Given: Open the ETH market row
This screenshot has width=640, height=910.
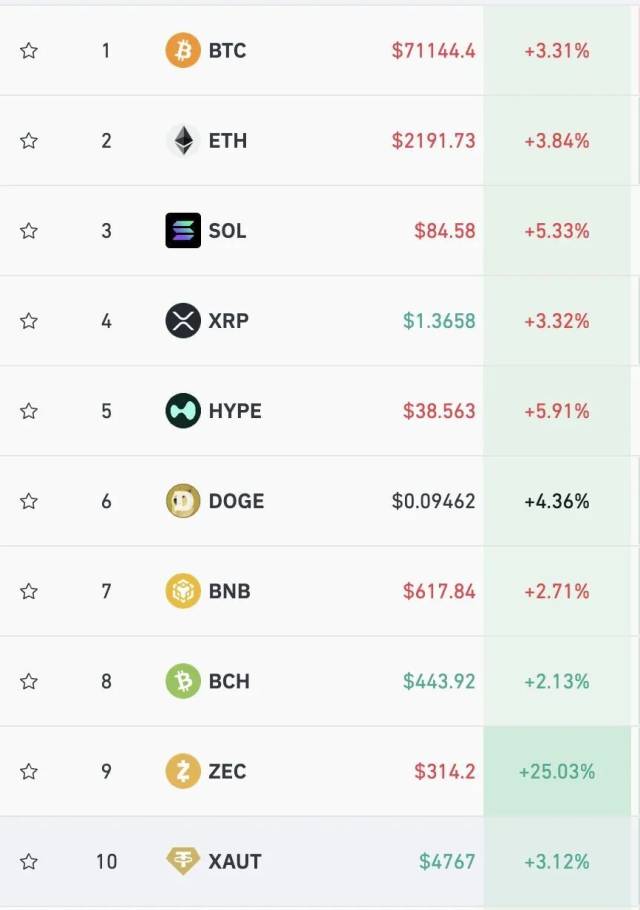Looking at the screenshot, I should (227, 141).
